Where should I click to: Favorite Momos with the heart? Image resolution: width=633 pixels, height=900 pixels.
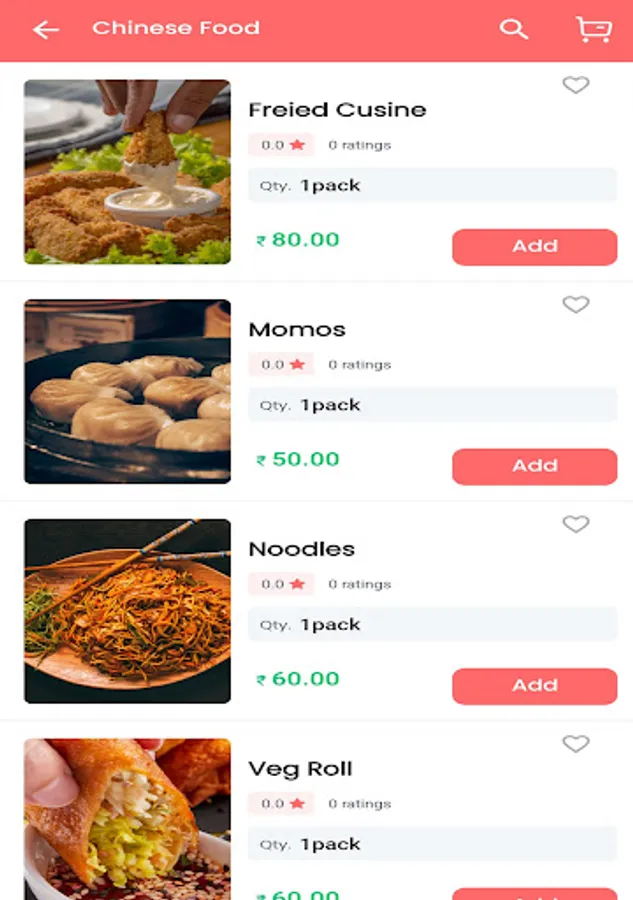pyautogui.click(x=576, y=305)
